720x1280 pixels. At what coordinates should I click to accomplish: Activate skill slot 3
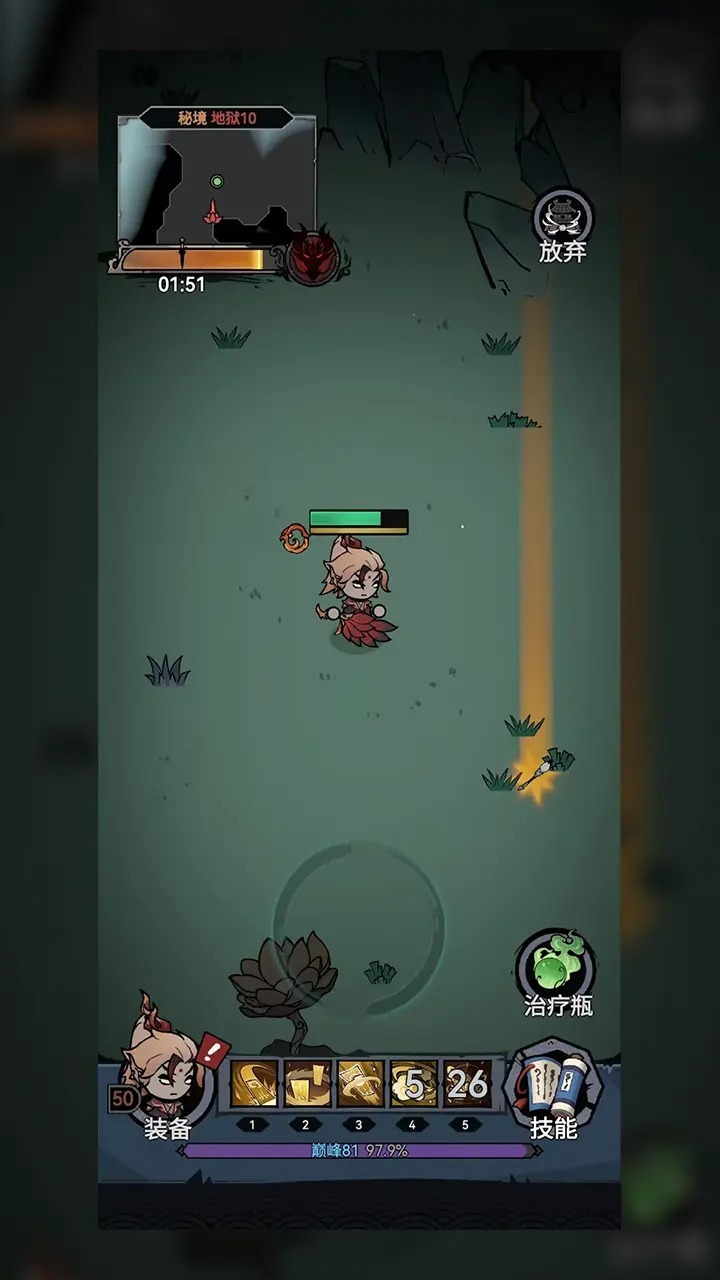tap(360, 1084)
